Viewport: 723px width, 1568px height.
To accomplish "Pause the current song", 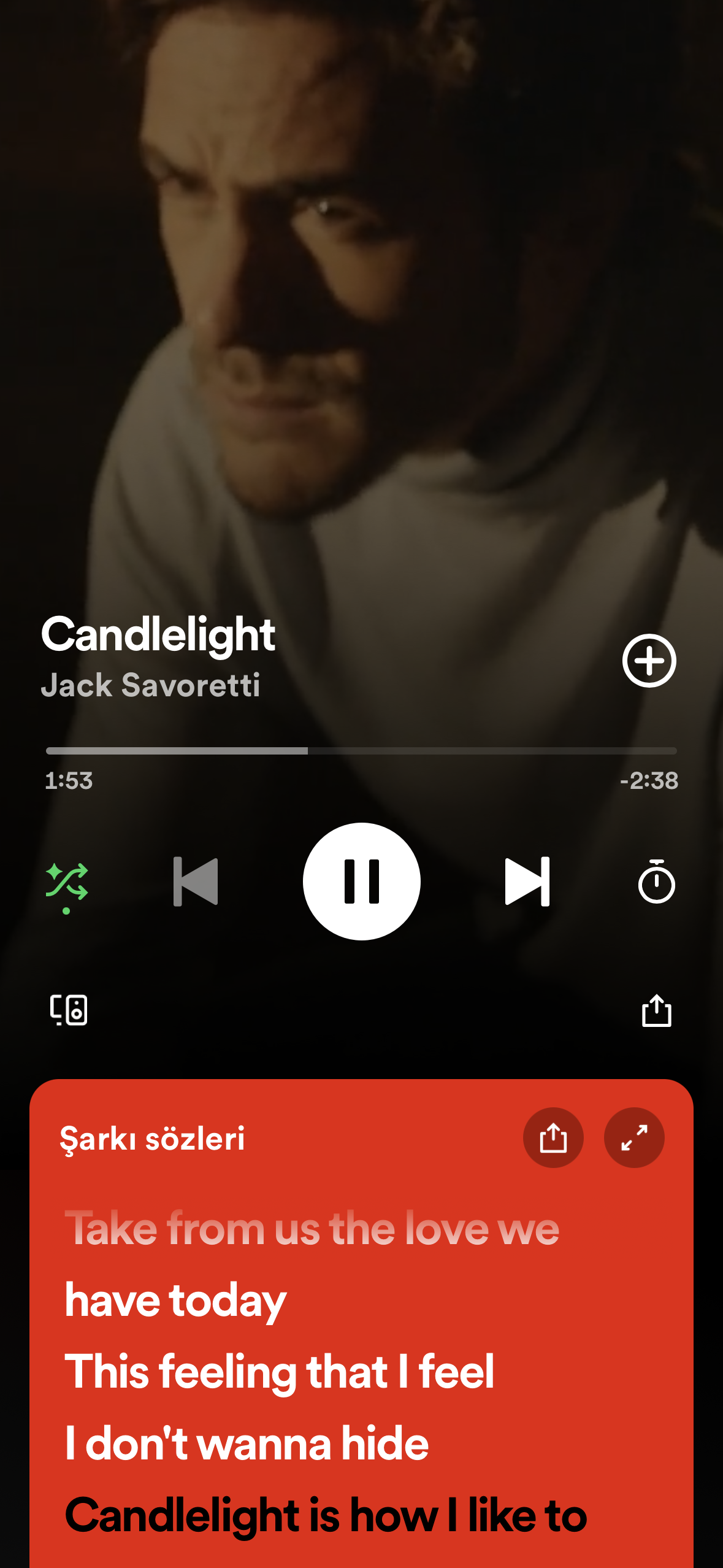I will coord(361,881).
